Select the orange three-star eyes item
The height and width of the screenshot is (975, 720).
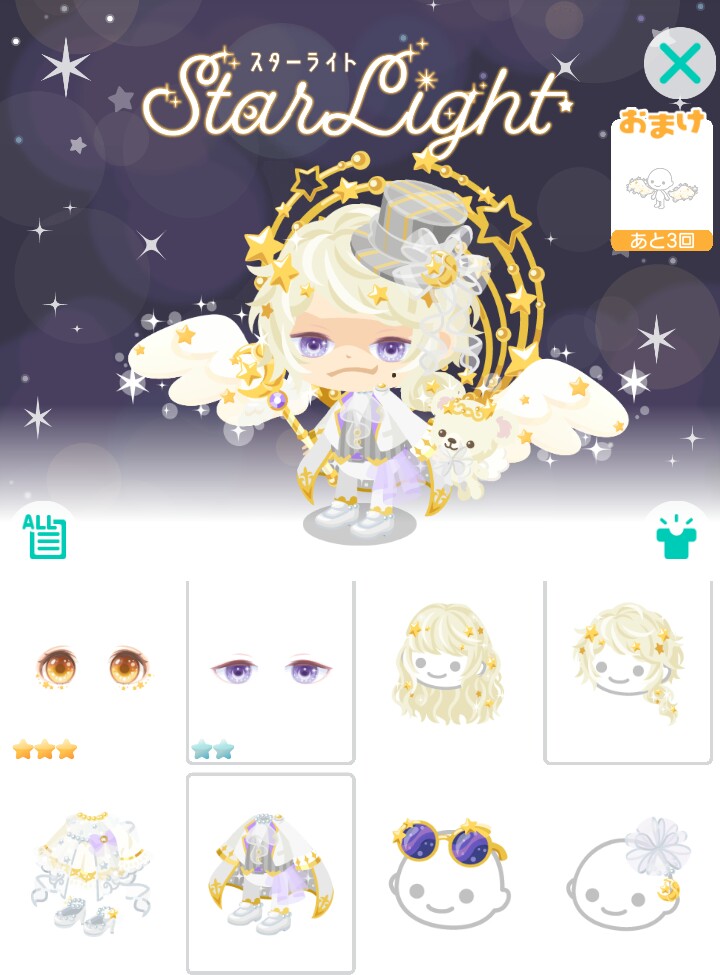click(x=90, y=672)
